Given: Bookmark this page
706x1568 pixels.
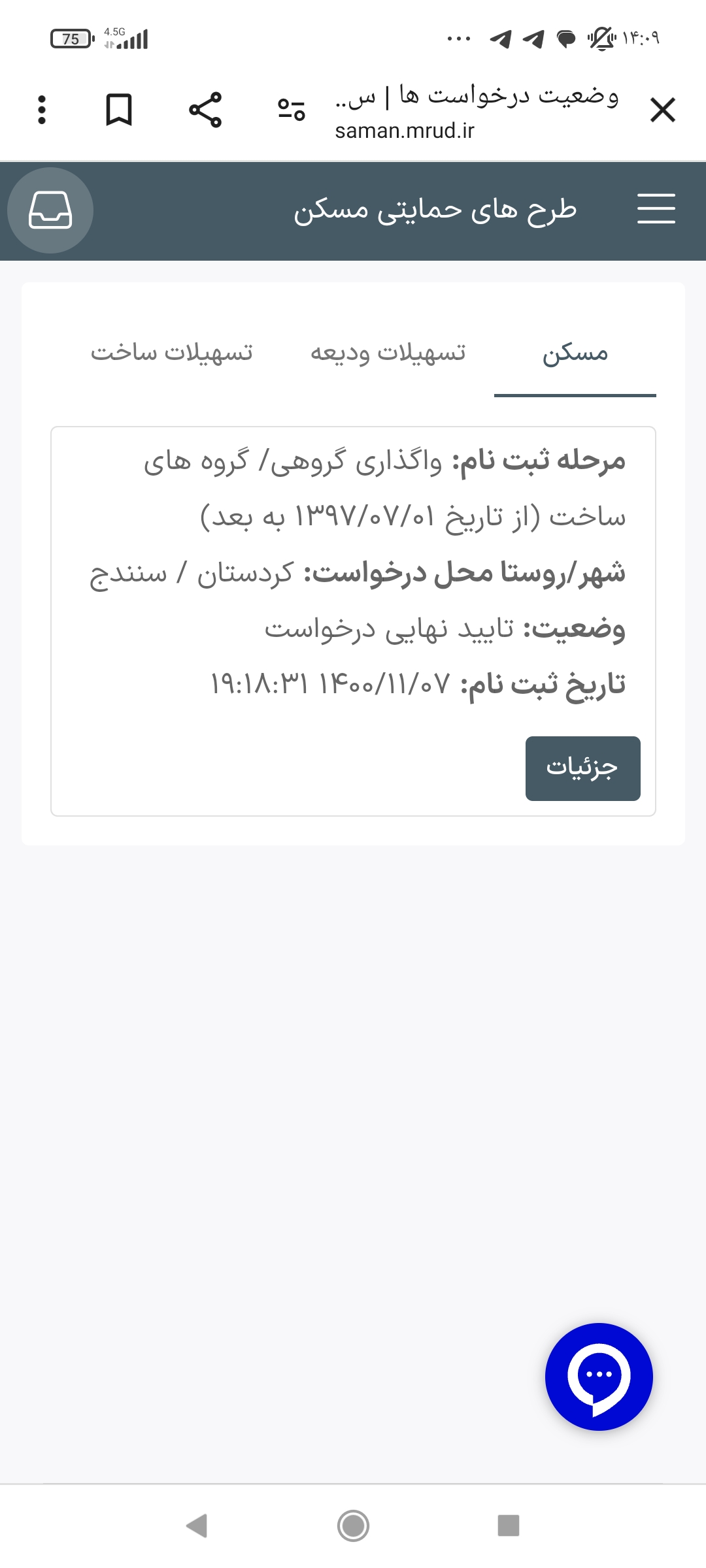Looking at the screenshot, I should [x=119, y=110].
